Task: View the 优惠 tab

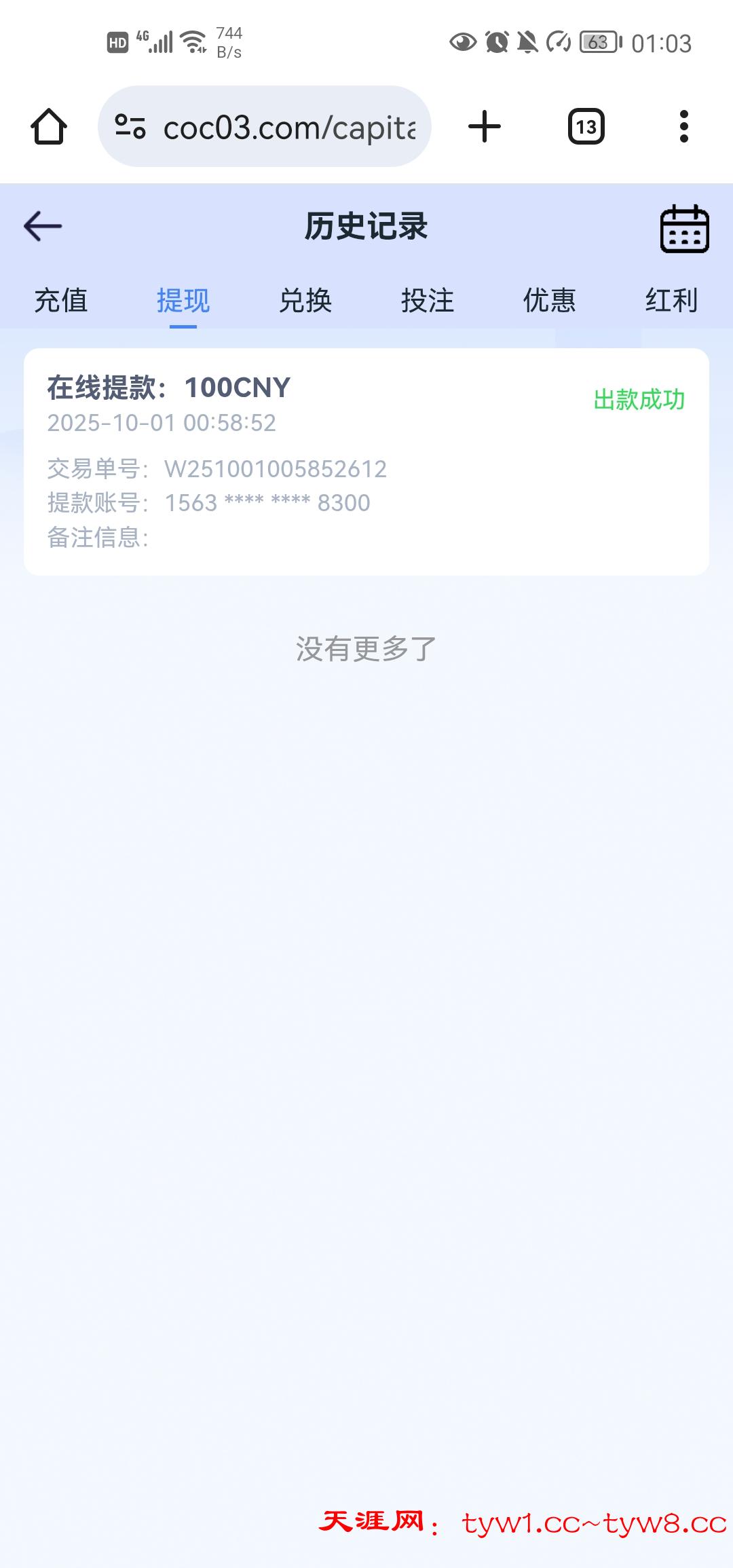Action: pyautogui.click(x=549, y=300)
